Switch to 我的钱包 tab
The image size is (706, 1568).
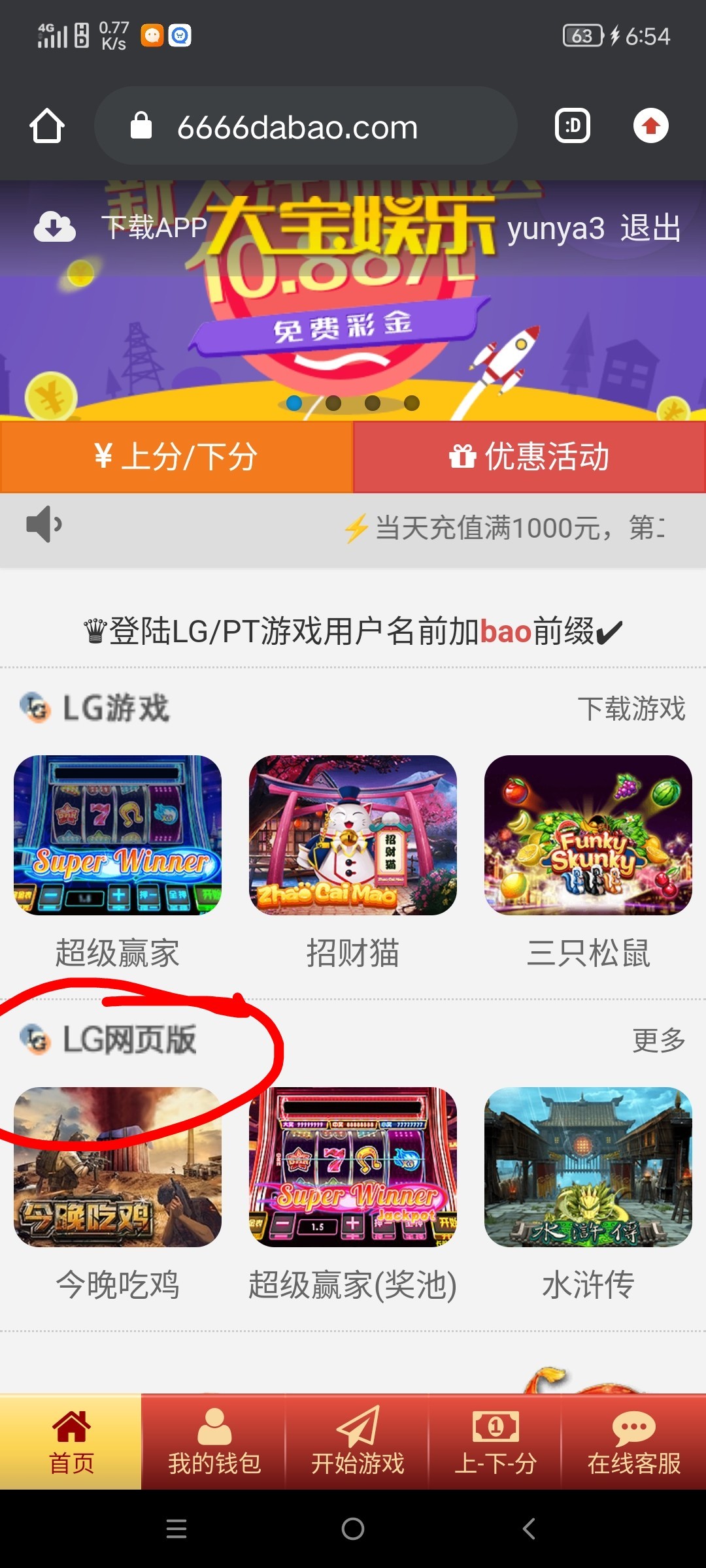214,1443
